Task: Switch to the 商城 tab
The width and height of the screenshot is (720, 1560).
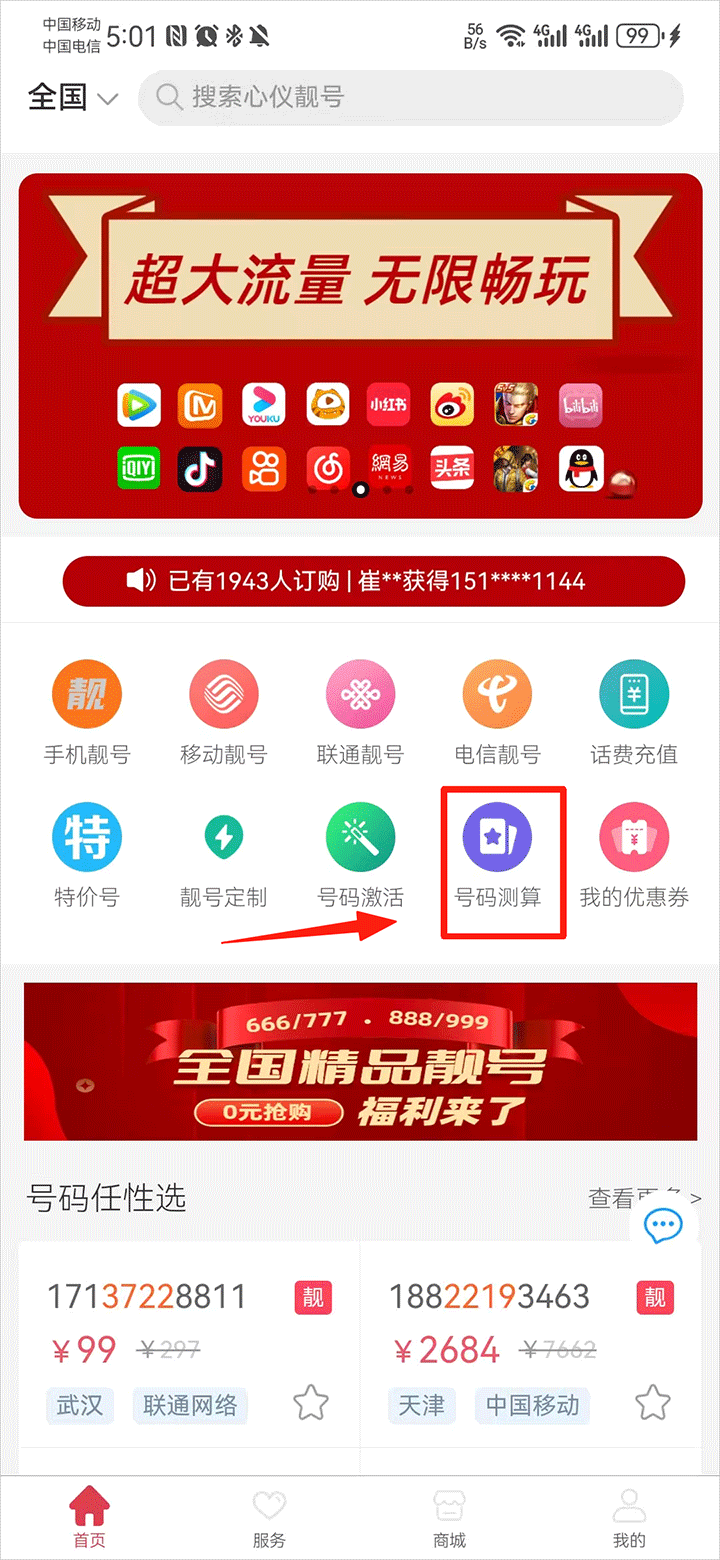Action: tap(449, 1518)
